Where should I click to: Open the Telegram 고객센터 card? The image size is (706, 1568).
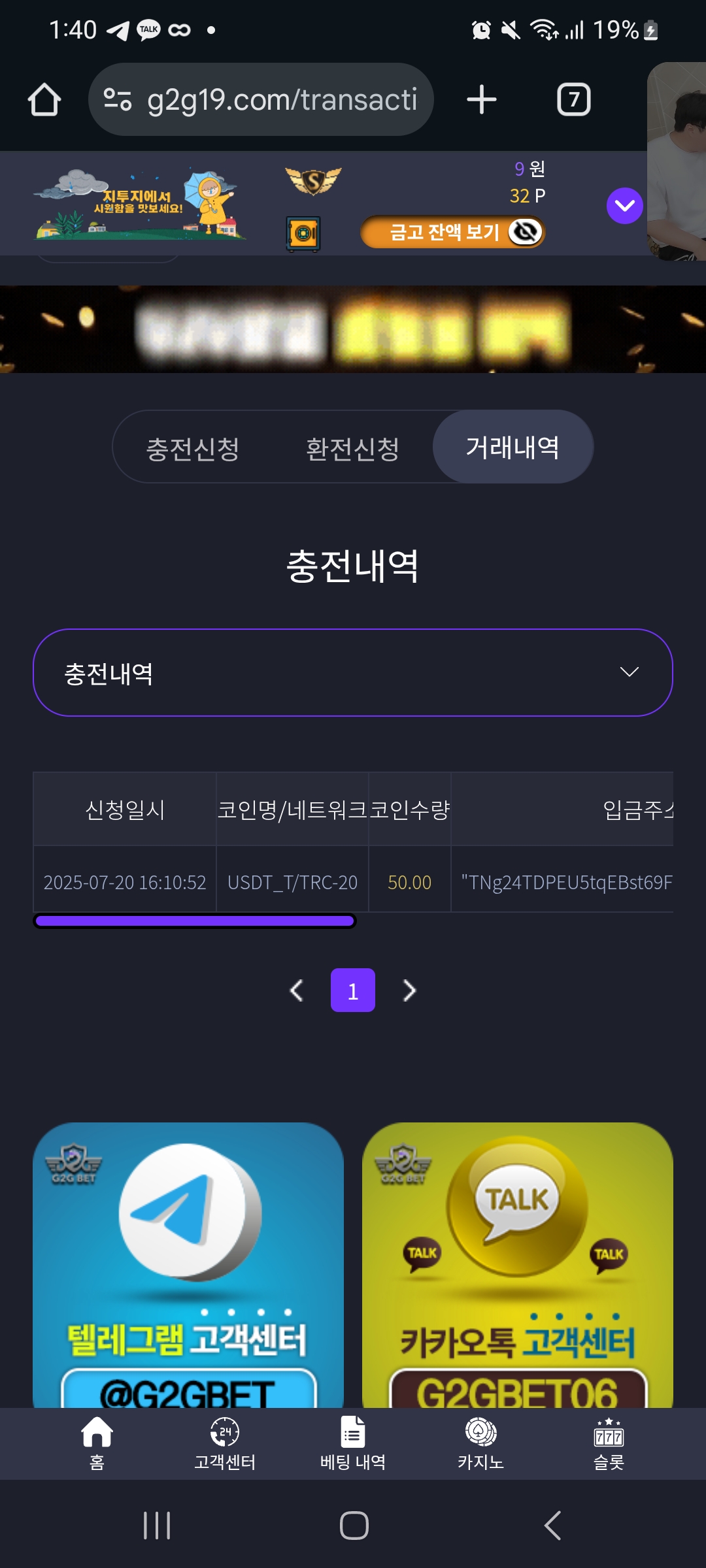(188, 1265)
